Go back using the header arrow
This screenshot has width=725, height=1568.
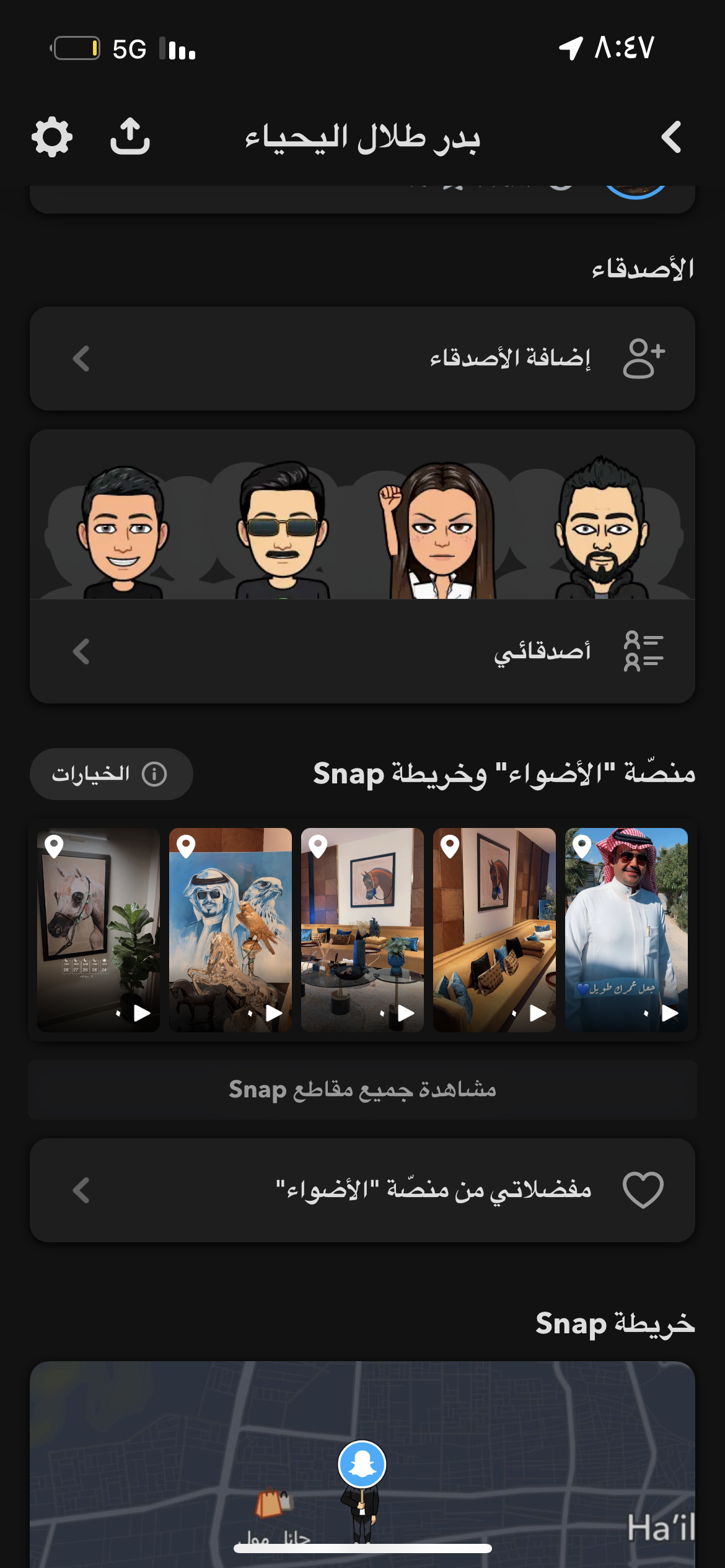tap(671, 137)
